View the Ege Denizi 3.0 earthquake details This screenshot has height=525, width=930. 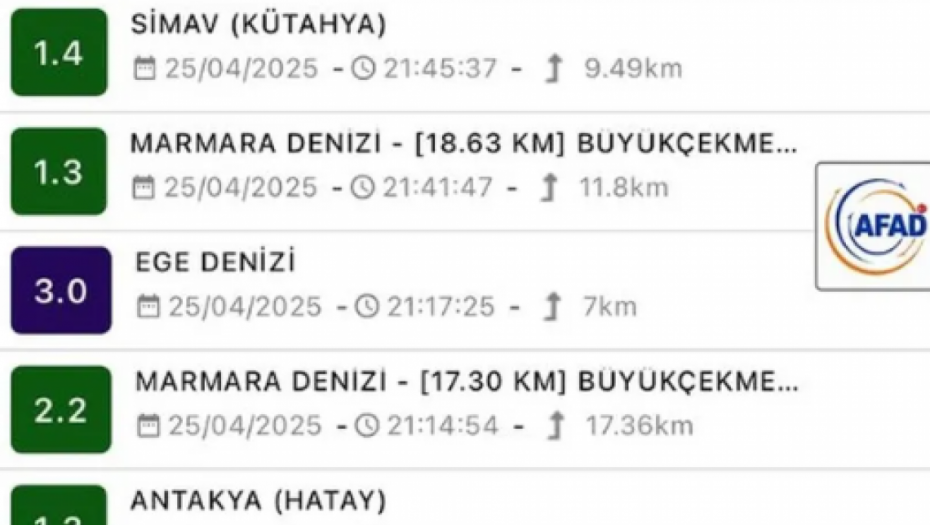click(400, 288)
